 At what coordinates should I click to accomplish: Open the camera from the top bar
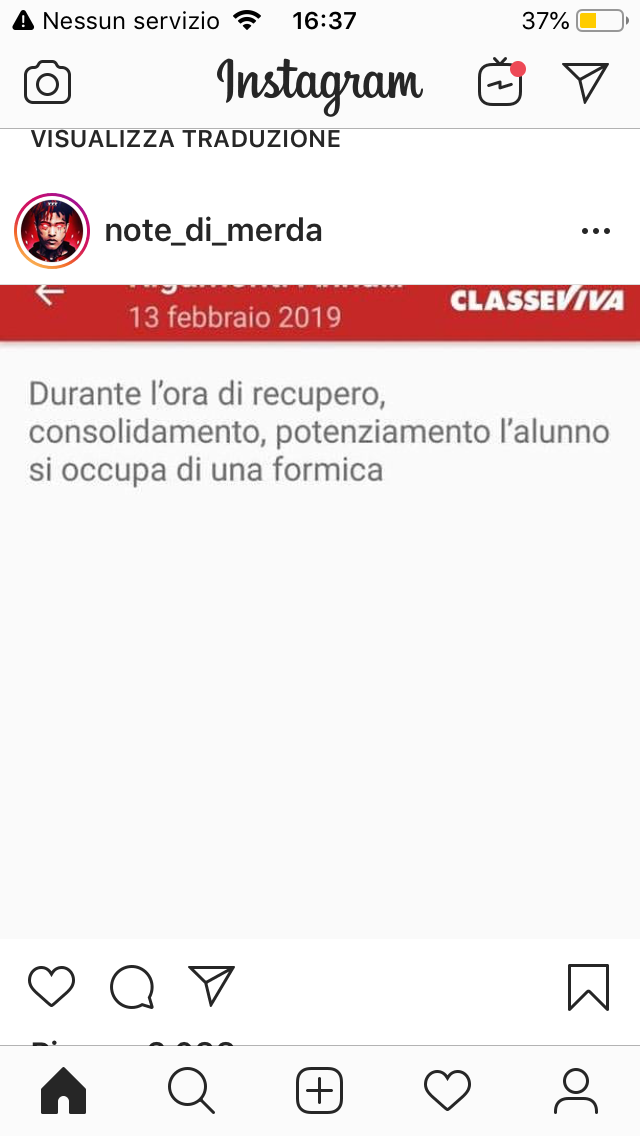point(47,82)
